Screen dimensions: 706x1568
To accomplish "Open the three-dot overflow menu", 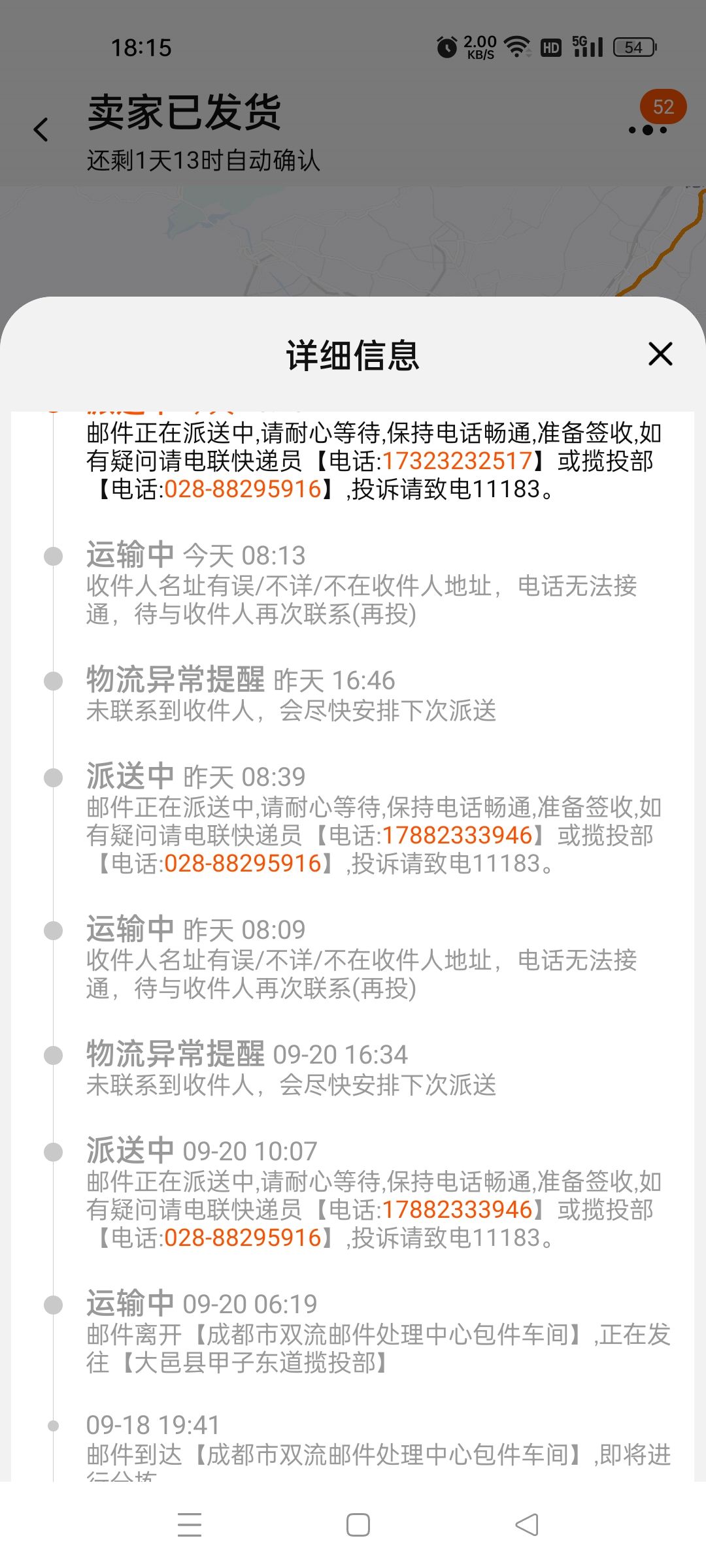I will 647,129.
